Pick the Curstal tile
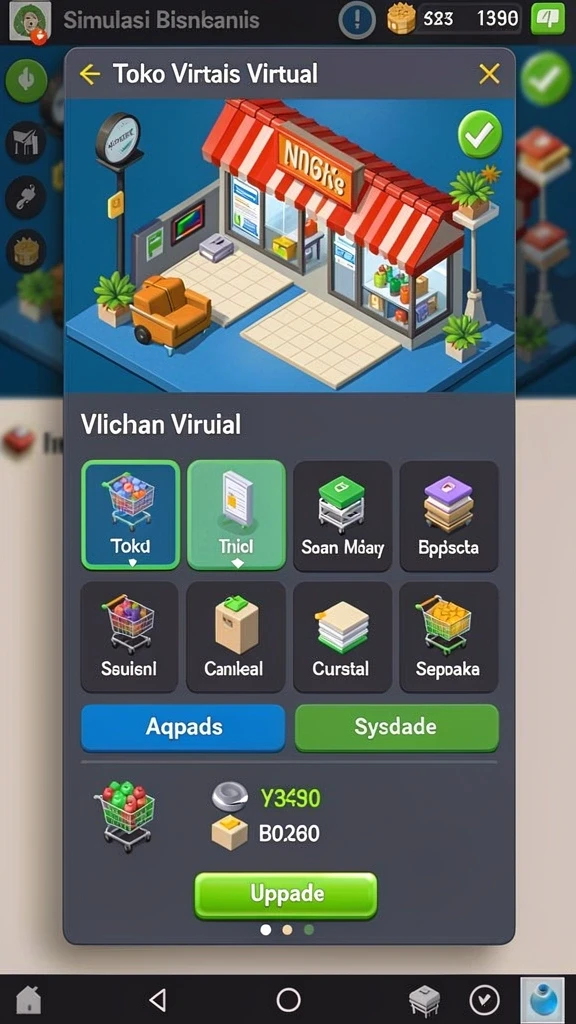This screenshot has height=1024, width=576. point(342,637)
